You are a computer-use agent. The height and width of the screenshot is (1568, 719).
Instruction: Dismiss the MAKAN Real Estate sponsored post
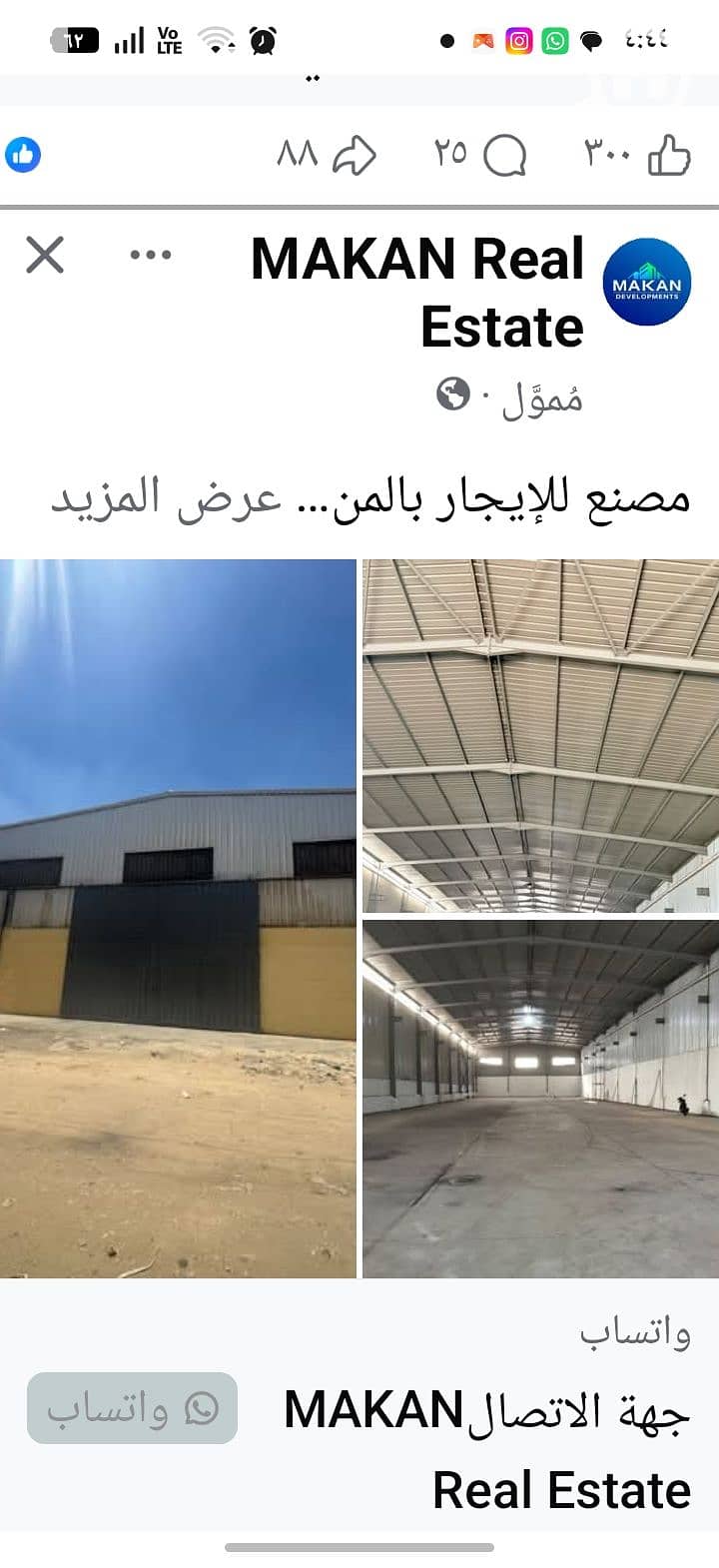click(x=45, y=255)
